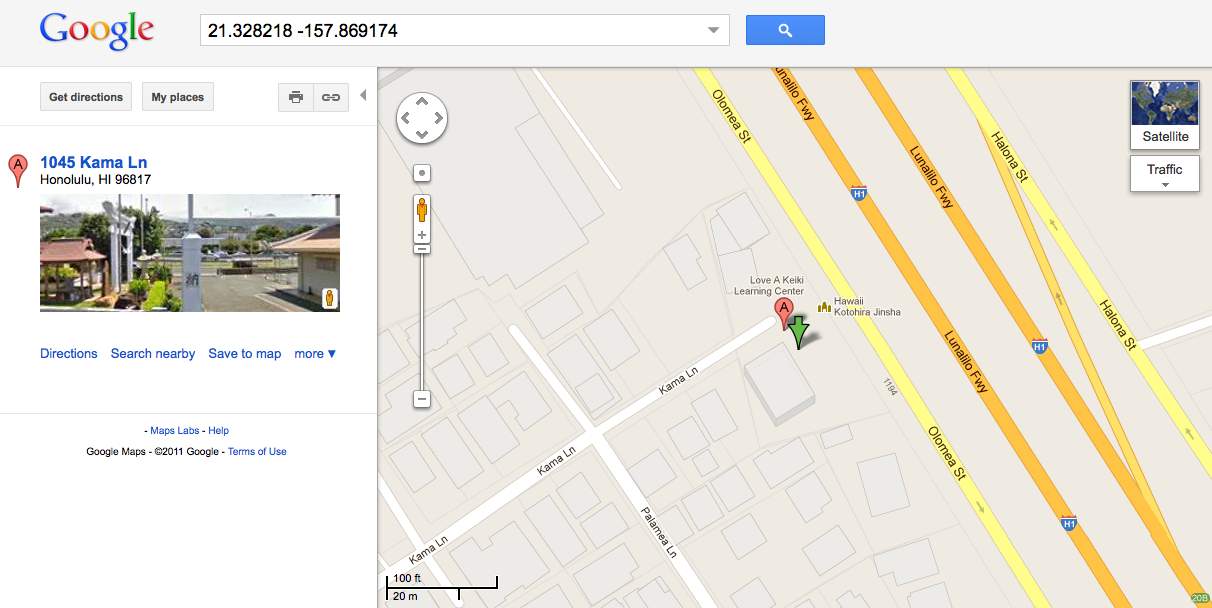Zoom out with the minus button
The height and width of the screenshot is (608, 1212).
tap(422, 399)
